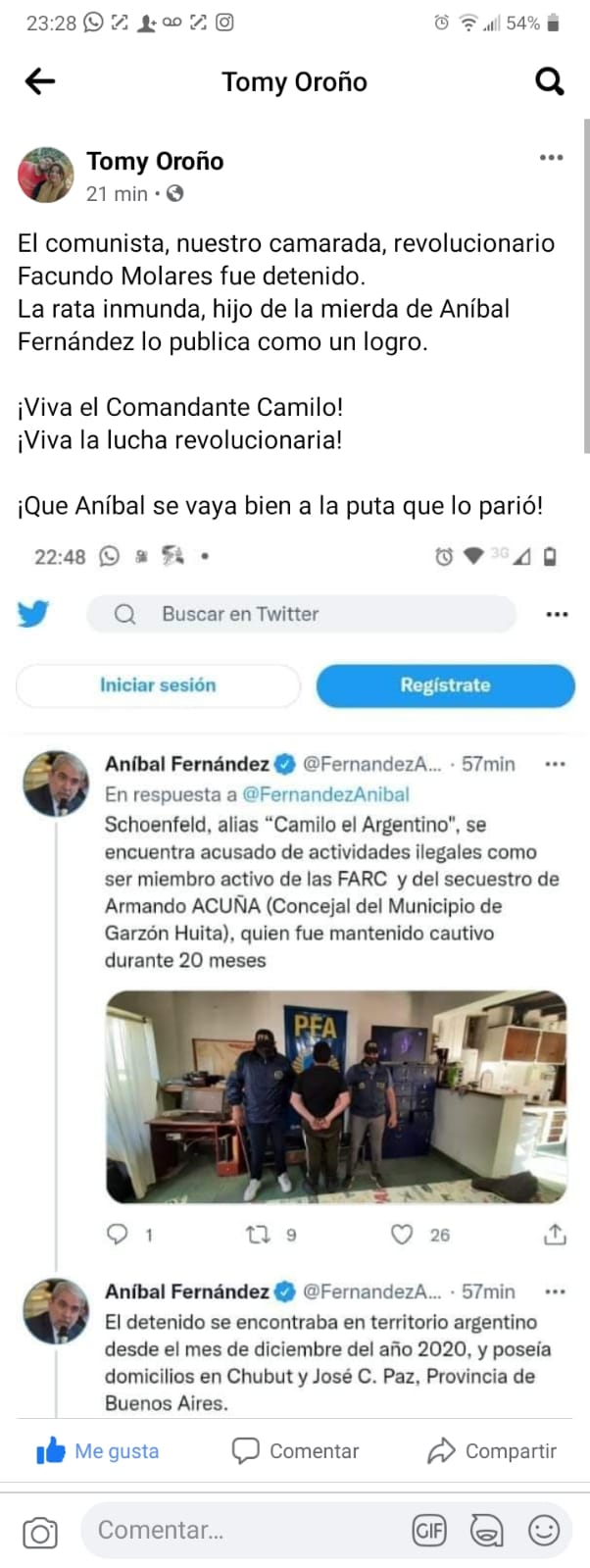Open the post's three-dot options menu
The width and height of the screenshot is (590, 1568).
click(x=552, y=158)
